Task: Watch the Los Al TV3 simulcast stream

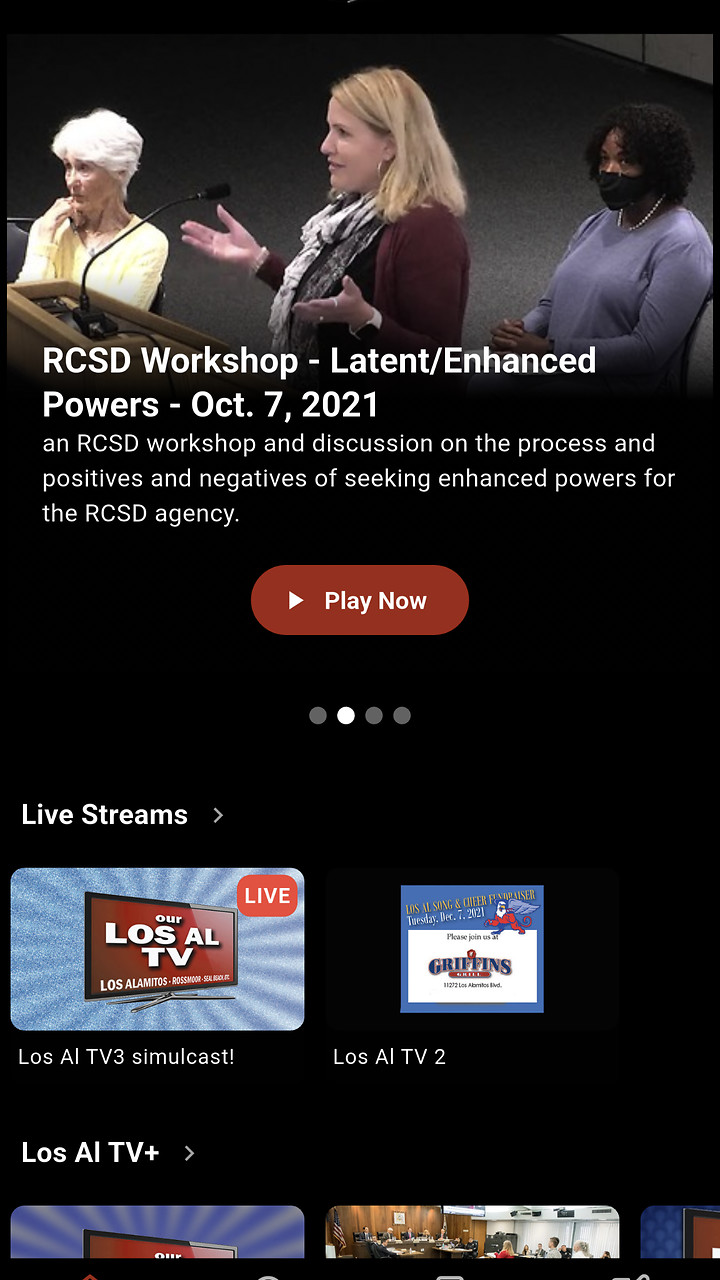Action: 157,949
